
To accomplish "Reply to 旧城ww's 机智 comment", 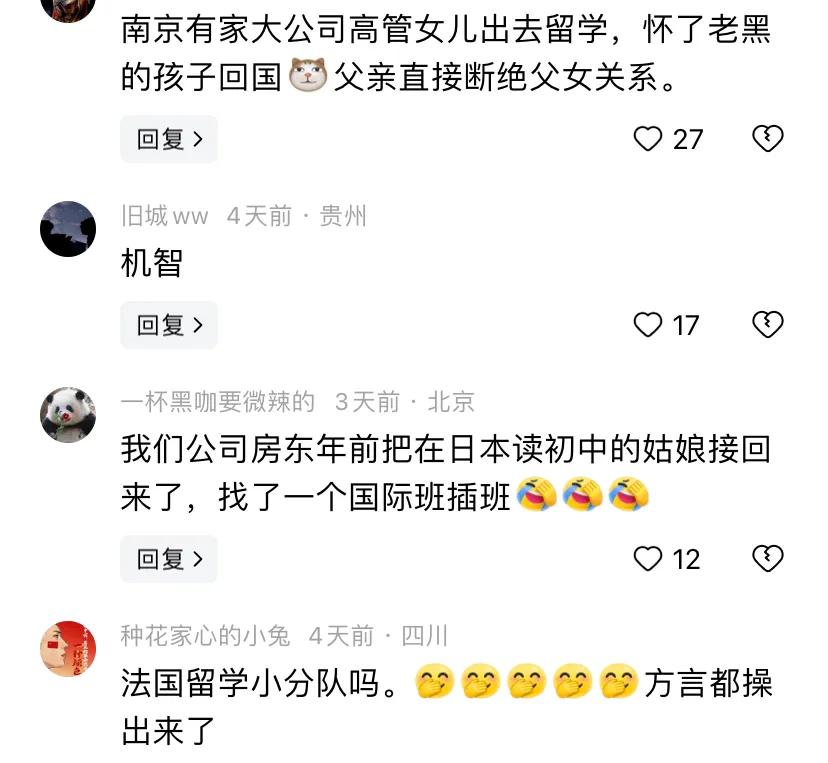I will coord(168,325).
